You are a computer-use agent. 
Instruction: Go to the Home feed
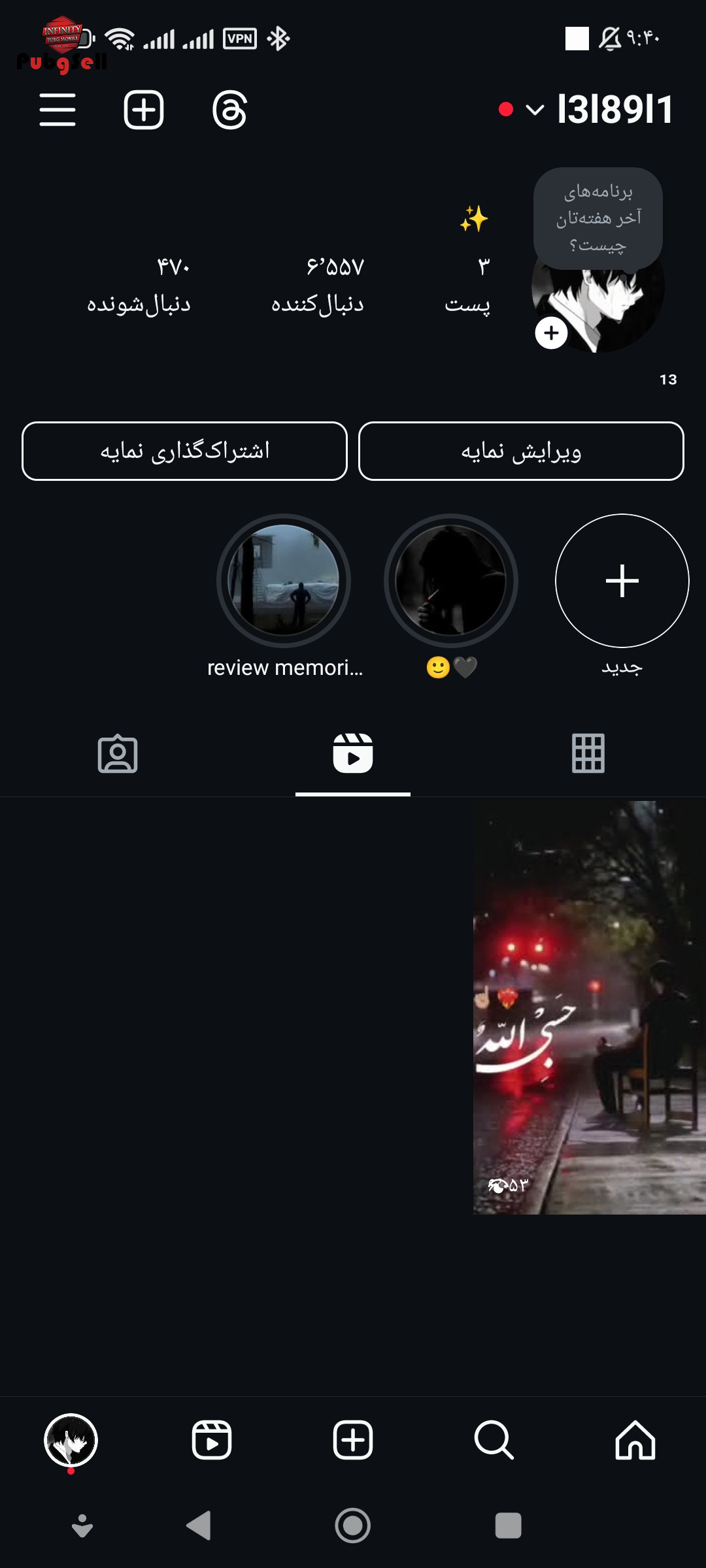coord(635,1440)
